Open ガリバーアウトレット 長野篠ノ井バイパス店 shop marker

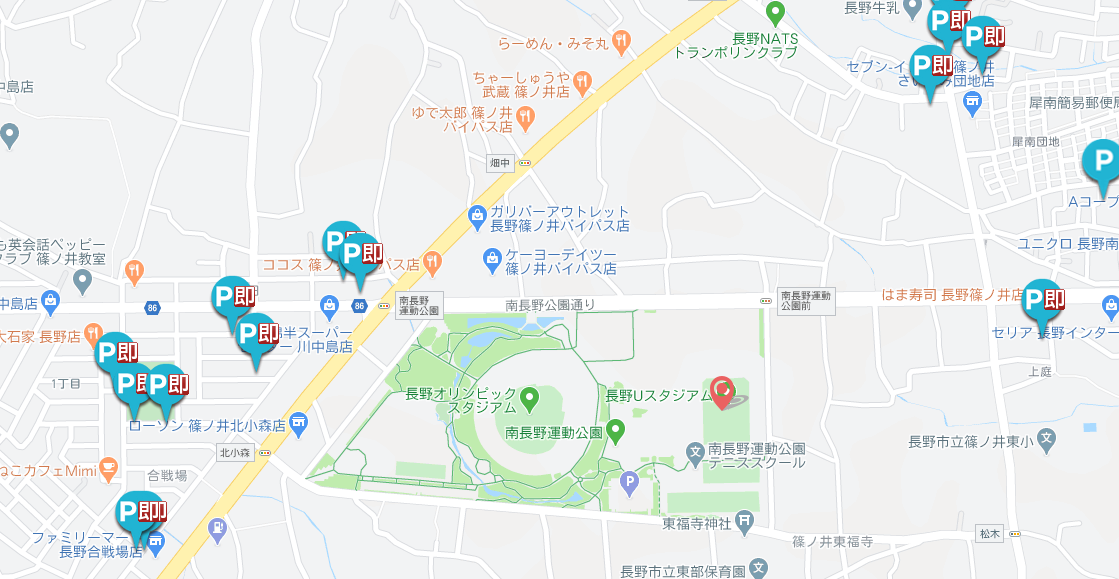[x=477, y=215]
